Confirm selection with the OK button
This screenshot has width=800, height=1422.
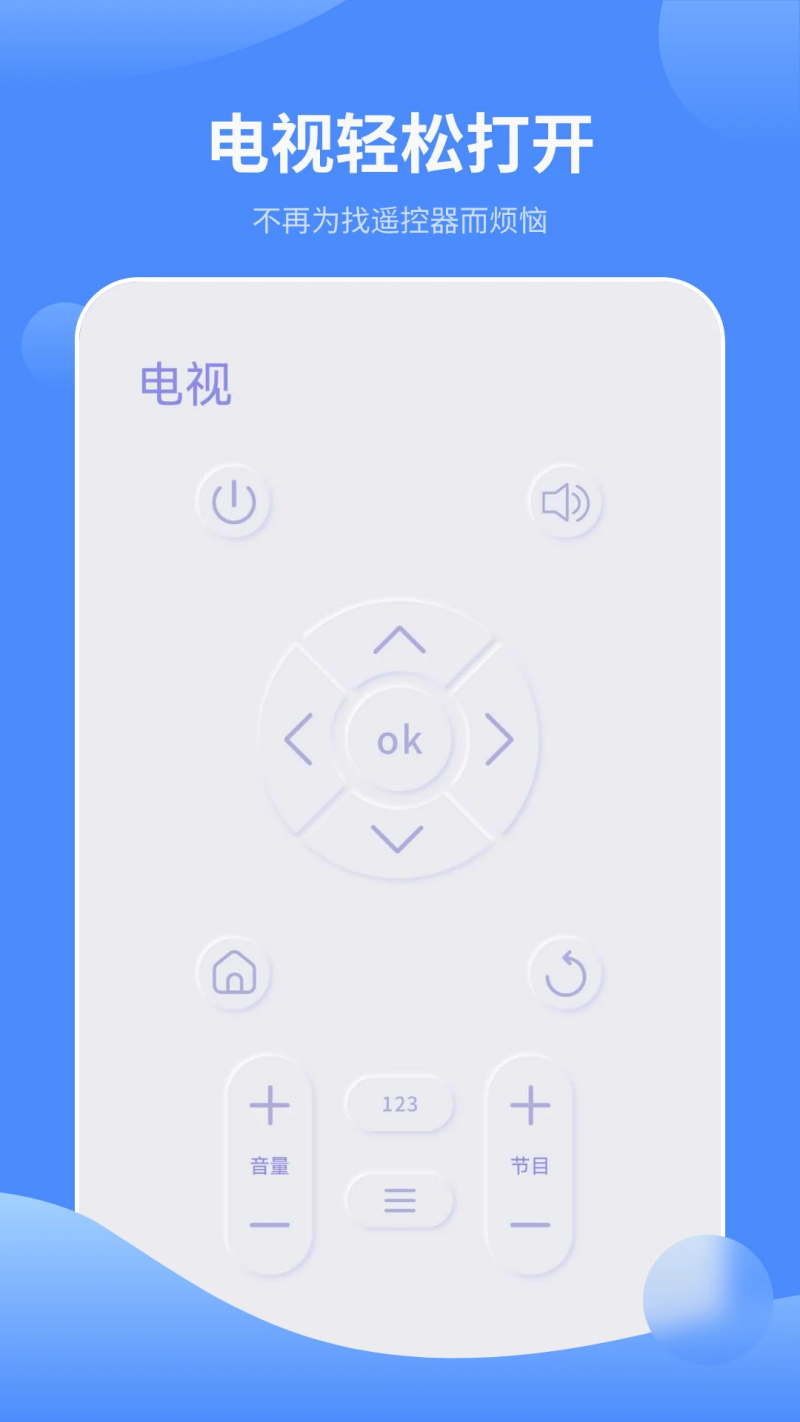click(399, 740)
